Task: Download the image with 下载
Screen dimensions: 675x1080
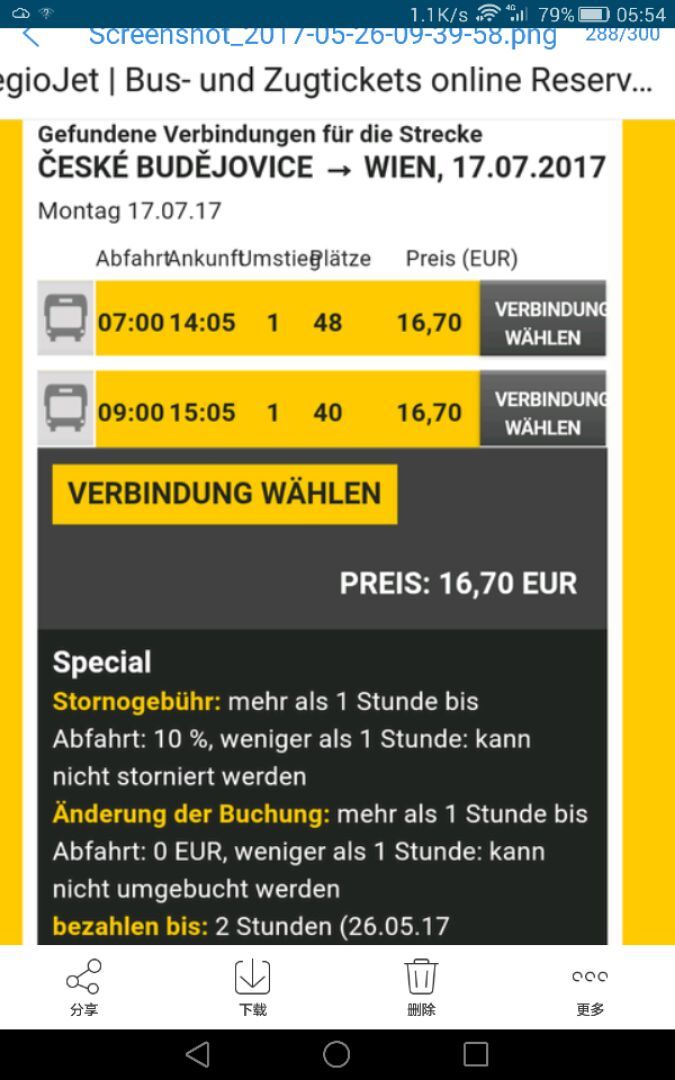Action: click(x=252, y=986)
